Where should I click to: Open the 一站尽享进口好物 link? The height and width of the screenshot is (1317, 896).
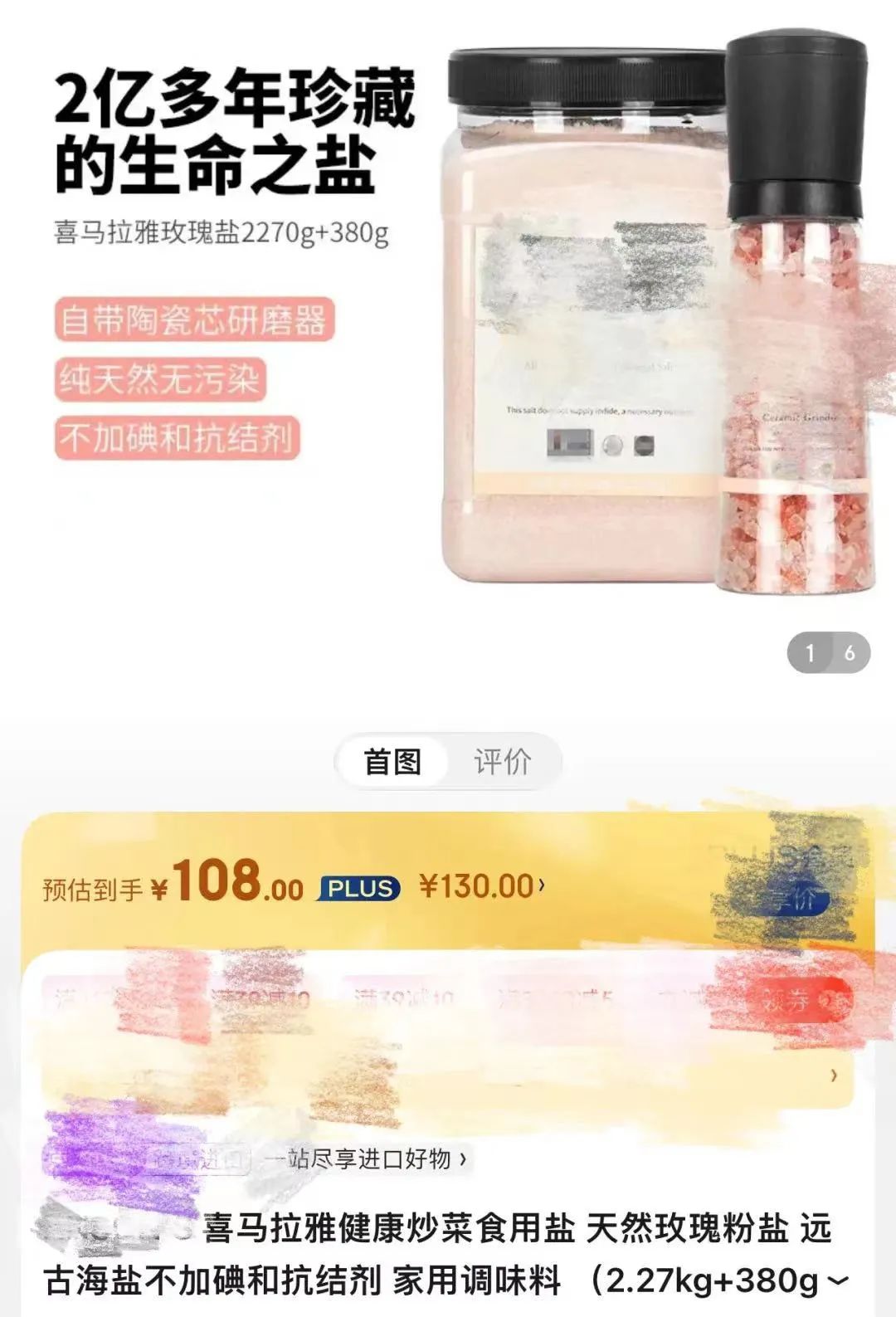coord(365,1158)
